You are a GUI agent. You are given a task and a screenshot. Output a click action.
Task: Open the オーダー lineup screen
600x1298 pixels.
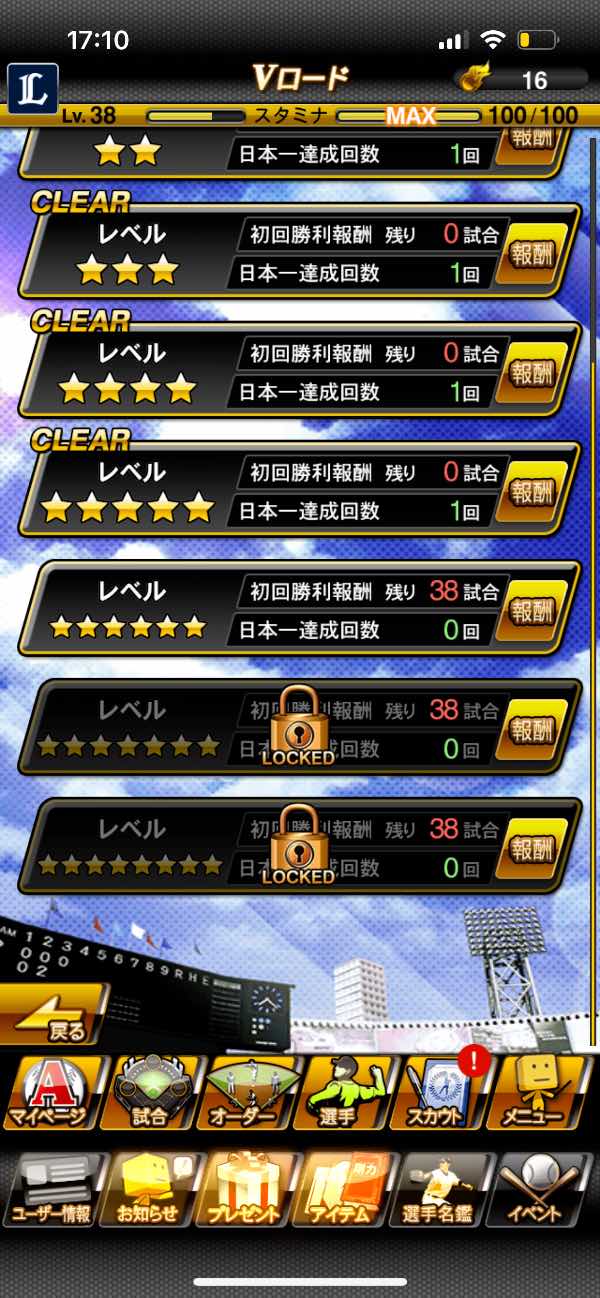(250, 1095)
